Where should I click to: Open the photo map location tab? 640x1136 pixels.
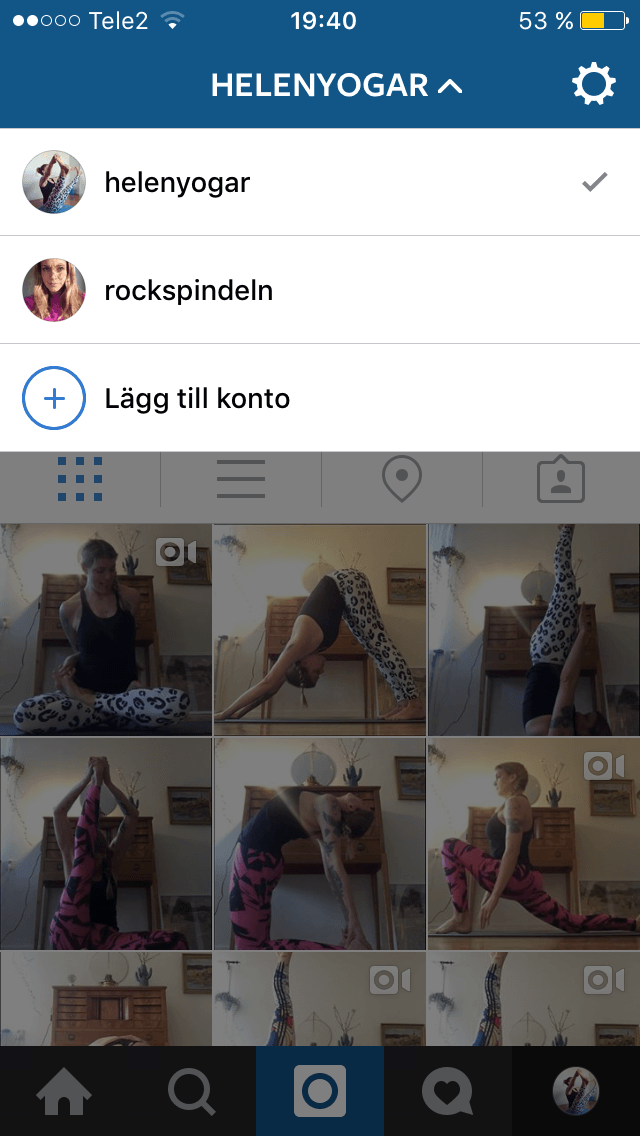(402, 479)
